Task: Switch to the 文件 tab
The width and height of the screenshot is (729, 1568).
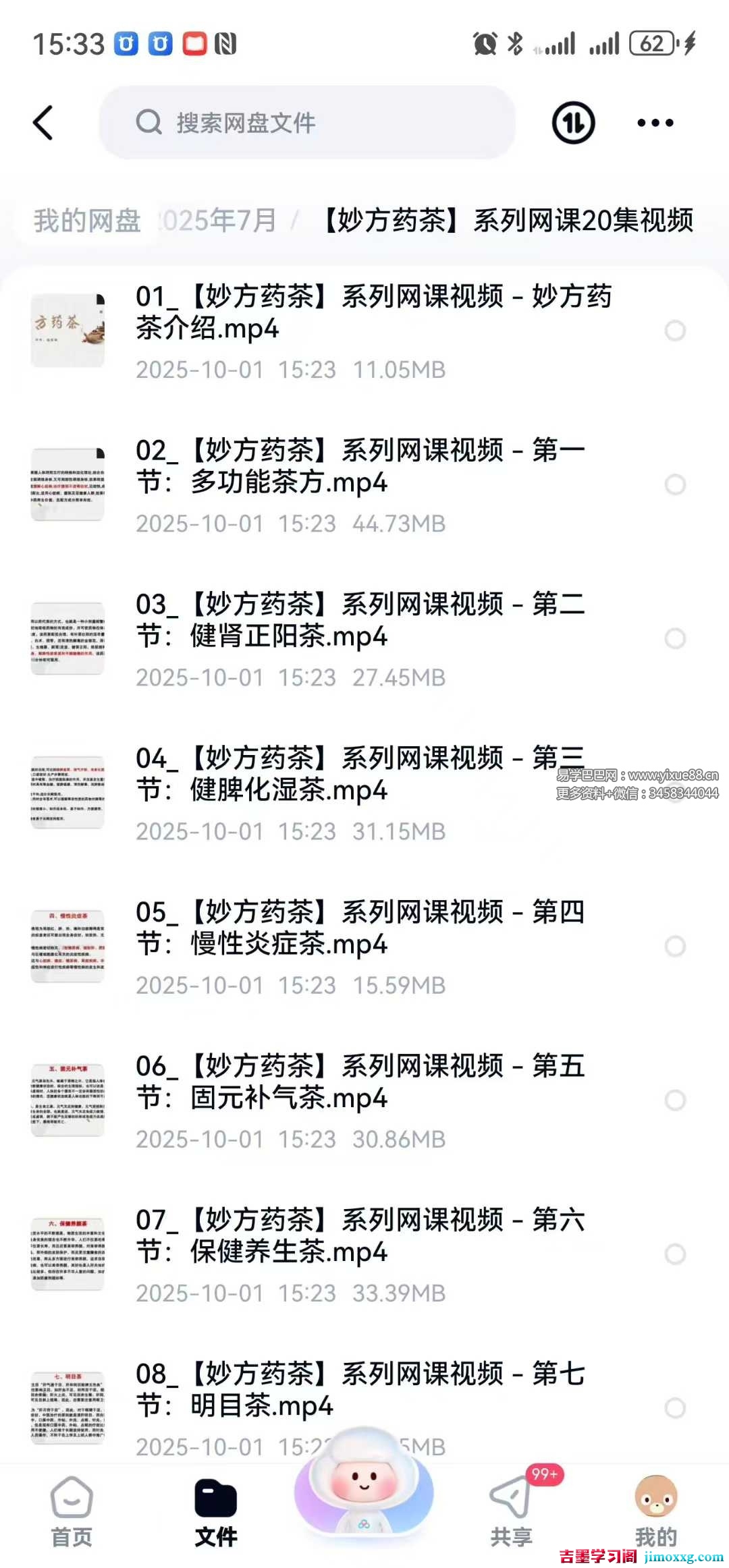Action: 216,1510
